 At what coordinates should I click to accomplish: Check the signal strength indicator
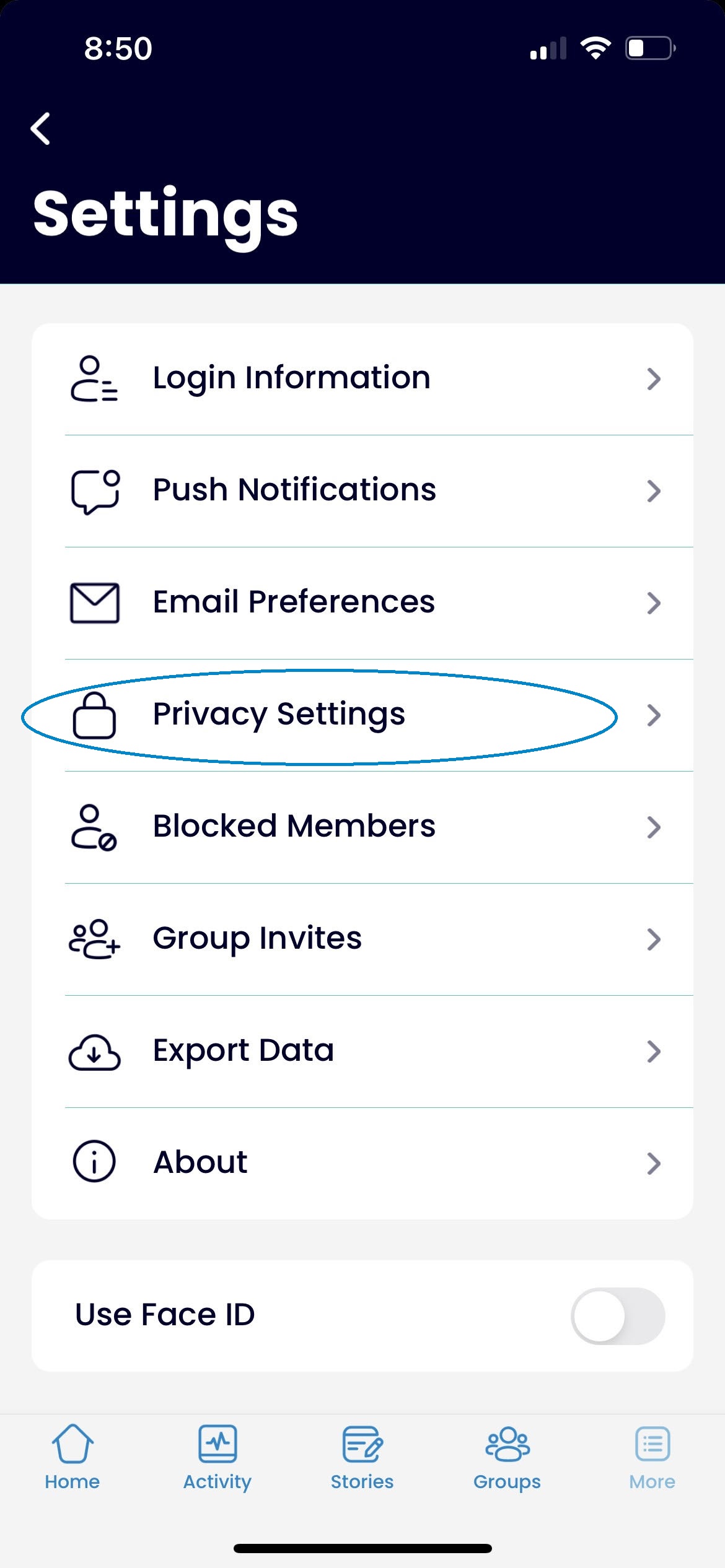tap(548, 47)
